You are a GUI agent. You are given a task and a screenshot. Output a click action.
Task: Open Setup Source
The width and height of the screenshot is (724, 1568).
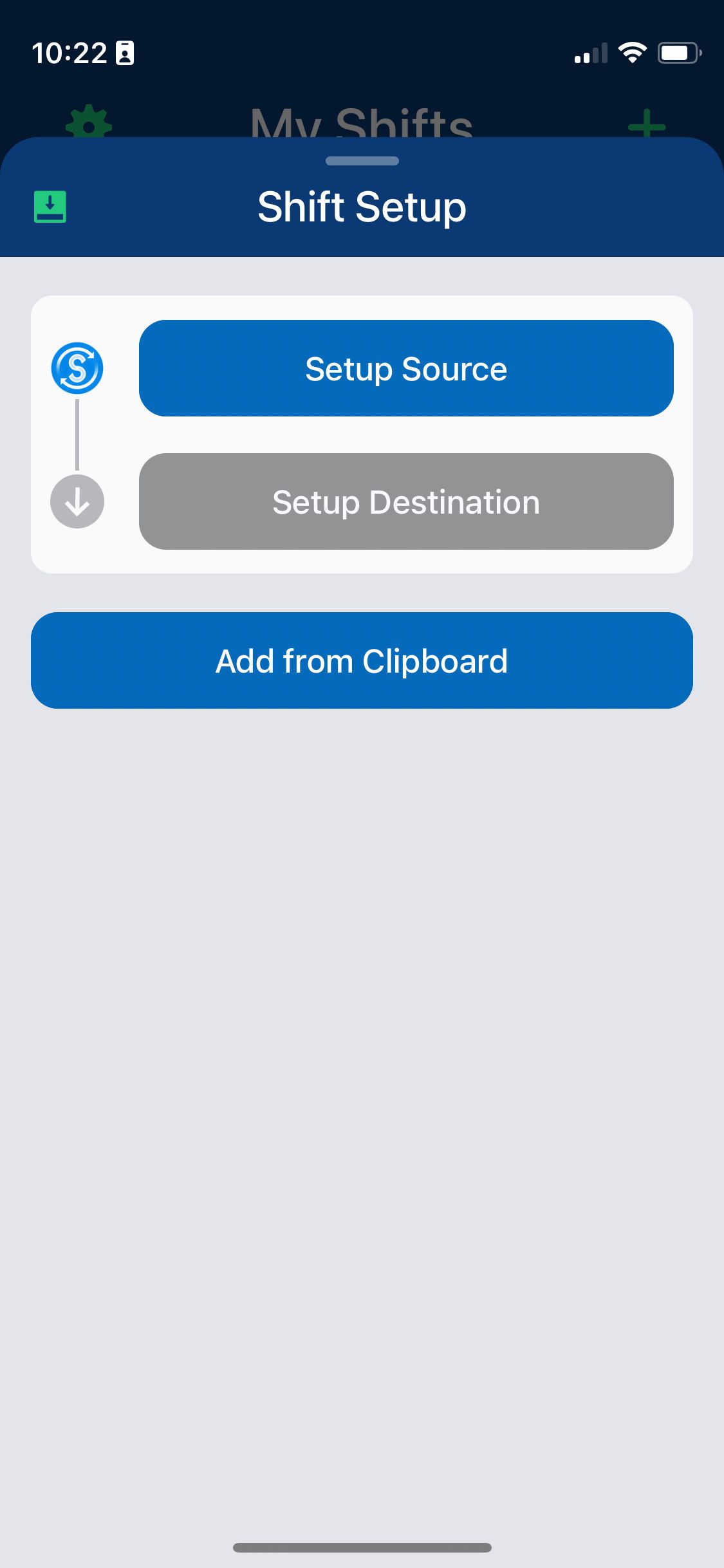click(x=406, y=368)
